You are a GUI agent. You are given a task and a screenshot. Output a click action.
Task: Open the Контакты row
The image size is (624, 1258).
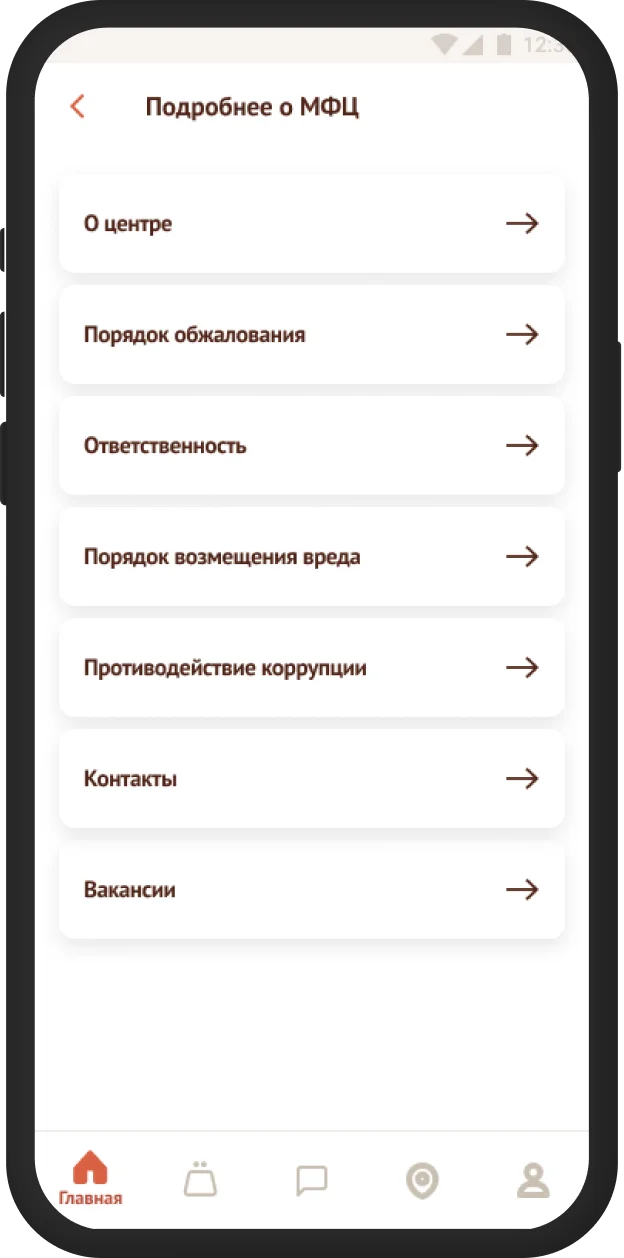(312, 779)
